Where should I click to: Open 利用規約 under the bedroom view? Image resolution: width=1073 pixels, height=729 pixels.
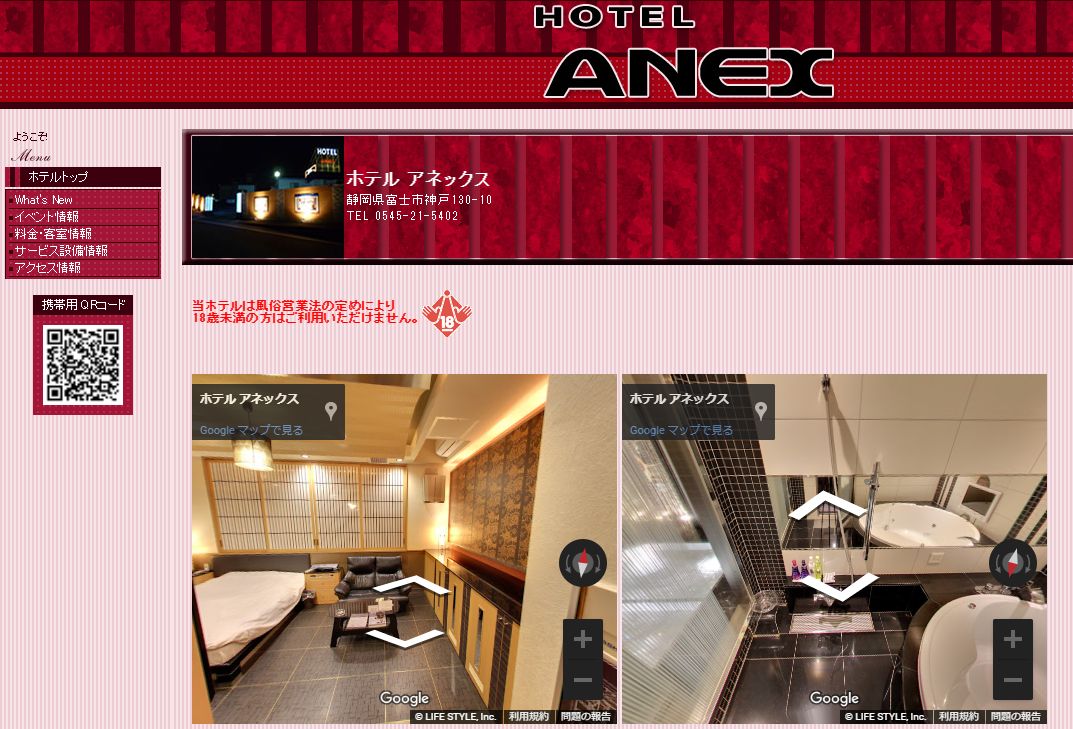coord(529,717)
